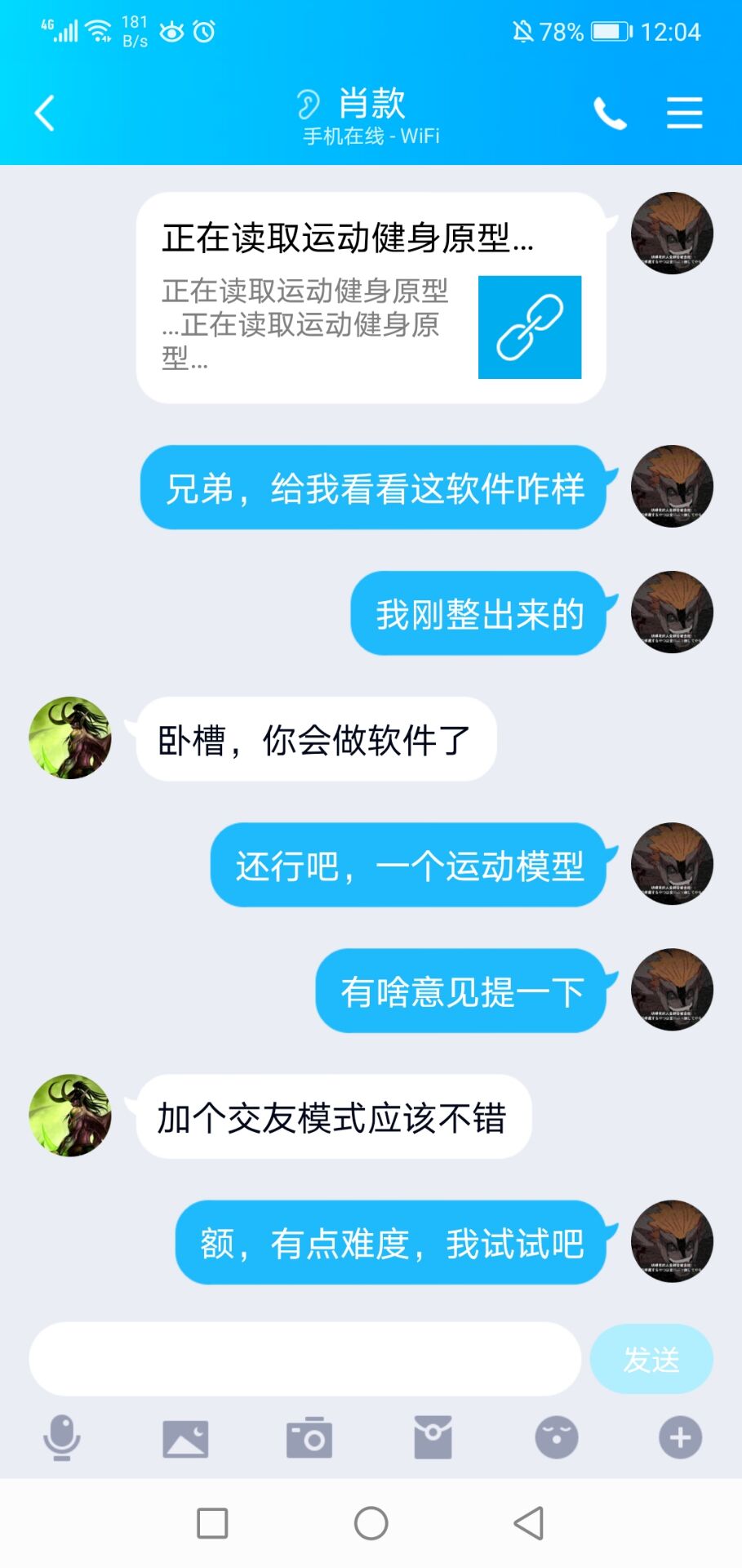The image size is (742, 1568).
Task: Tap the message input field
Action: [304, 1359]
